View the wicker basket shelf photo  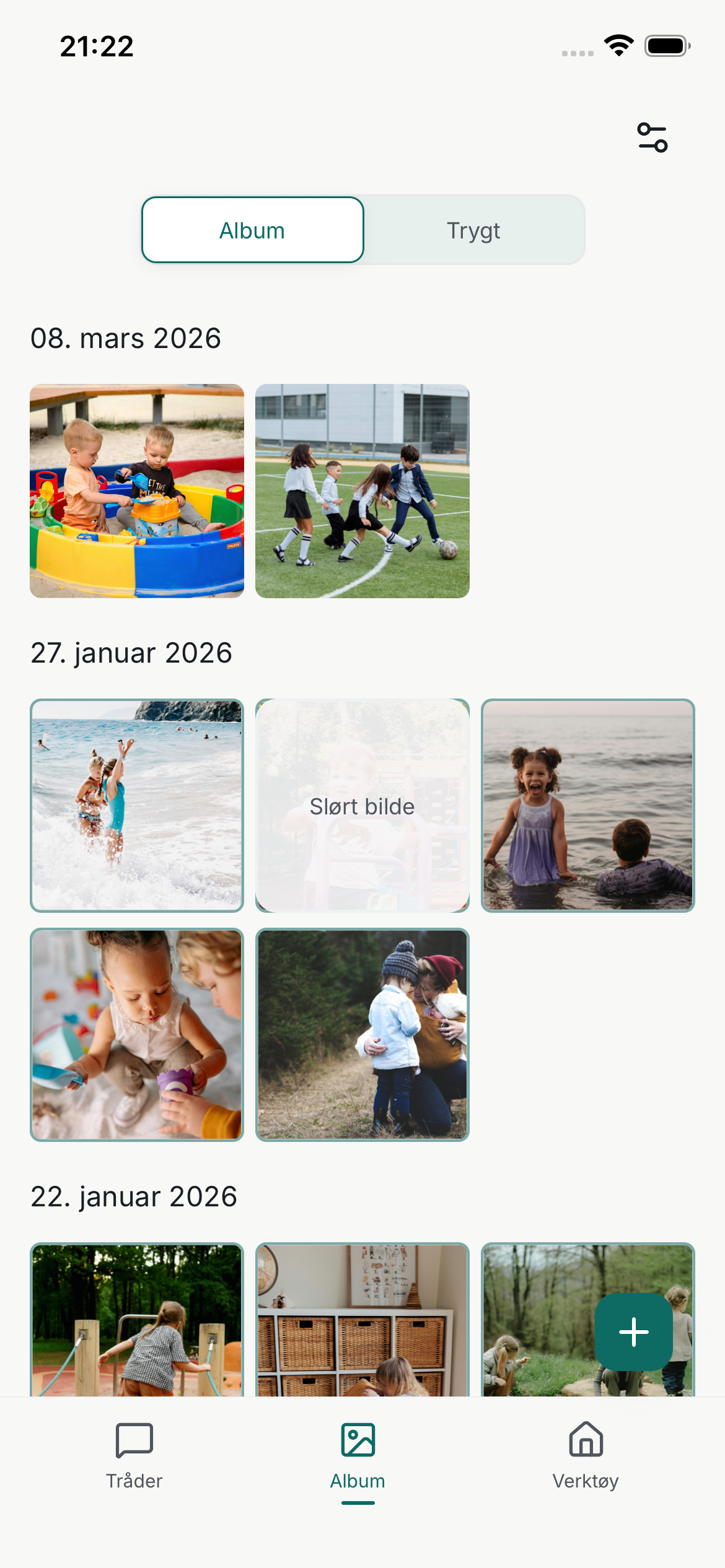click(x=362, y=1319)
